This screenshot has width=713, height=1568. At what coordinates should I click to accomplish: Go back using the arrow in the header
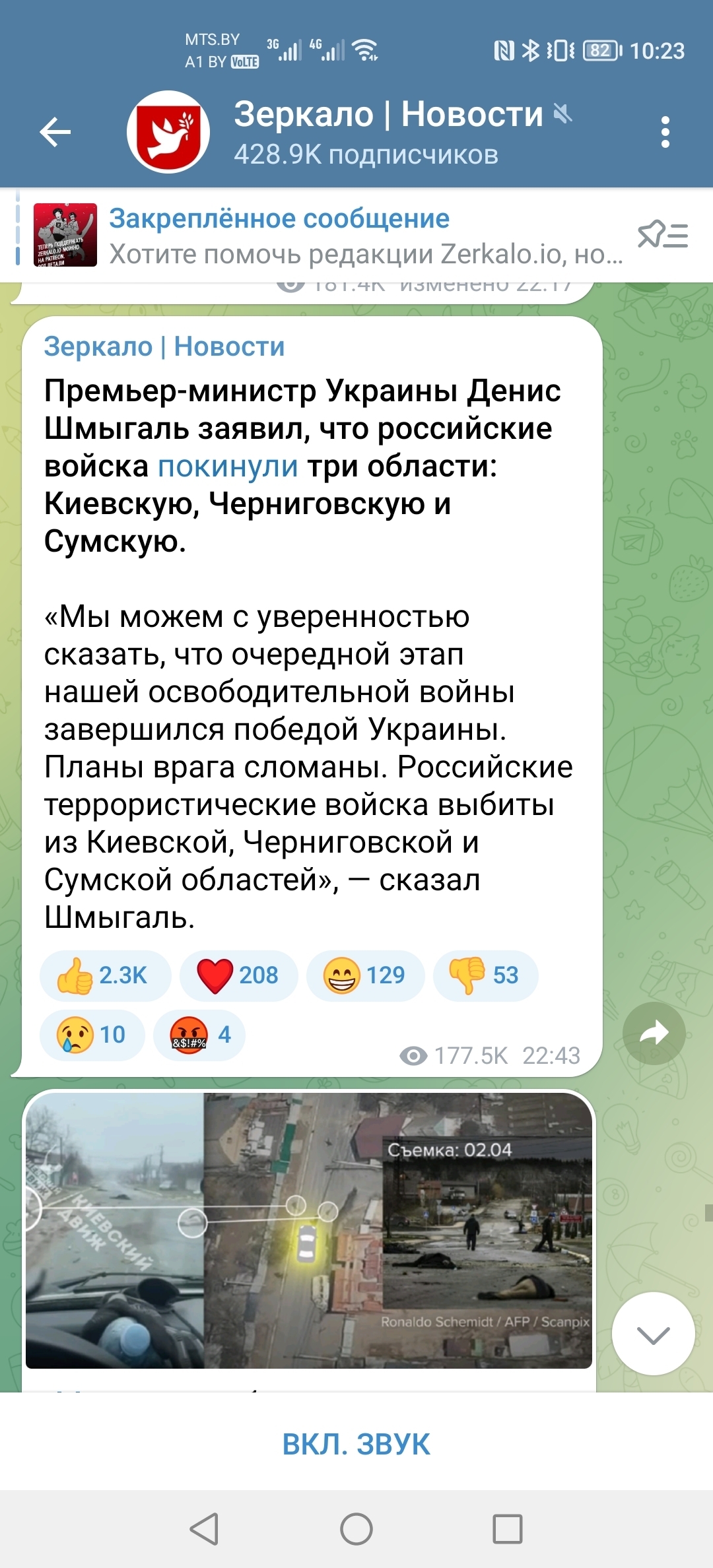[x=55, y=133]
